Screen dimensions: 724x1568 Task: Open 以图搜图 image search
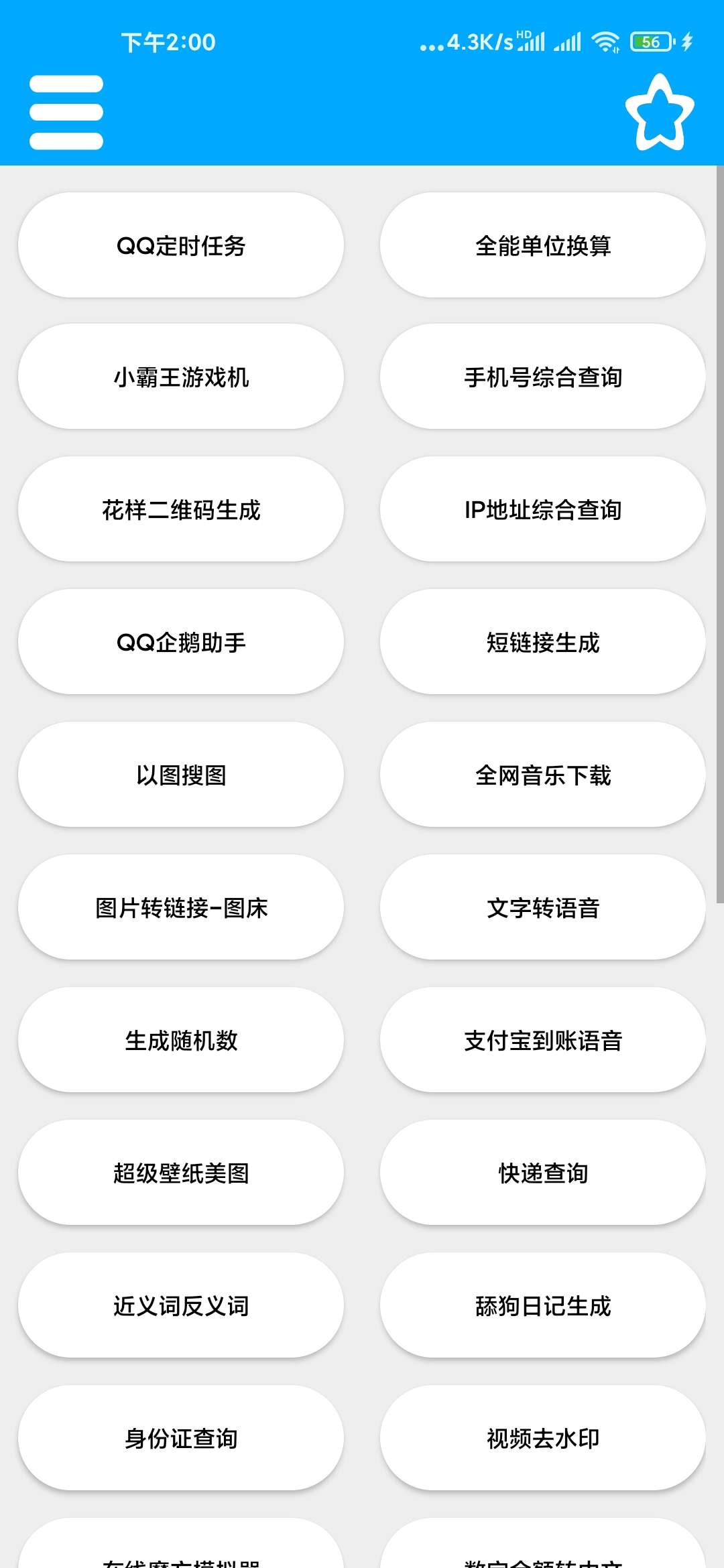pyautogui.click(x=180, y=775)
